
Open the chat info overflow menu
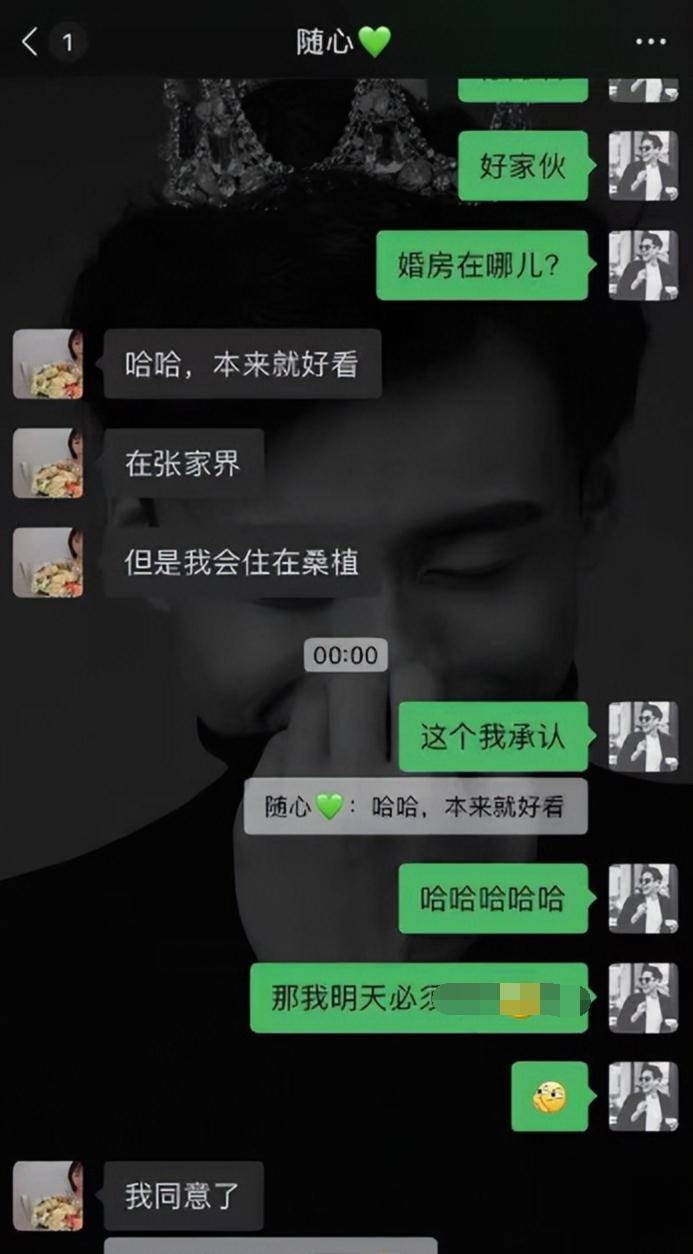pyautogui.click(x=650, y=42)
